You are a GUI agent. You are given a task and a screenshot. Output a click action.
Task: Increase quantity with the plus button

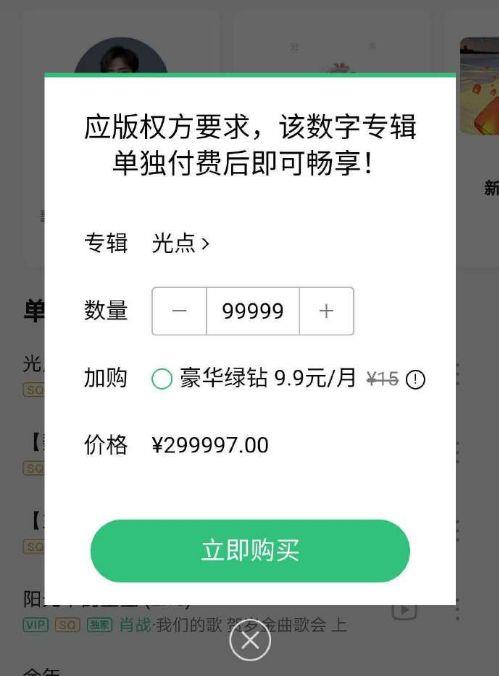[326, 311]
